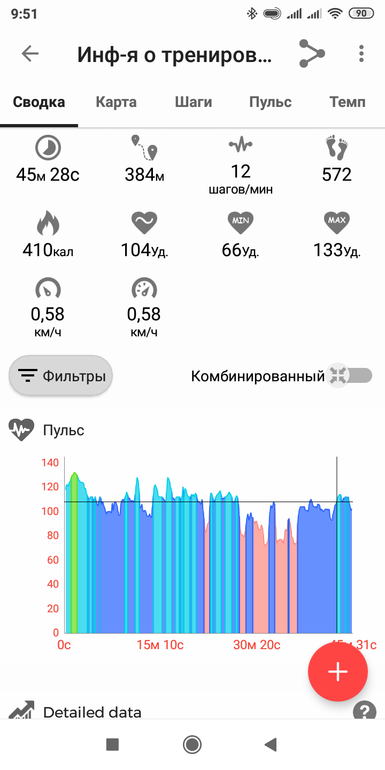Open recent apps with the square button

pyautogui.click(x=112, y=745)
